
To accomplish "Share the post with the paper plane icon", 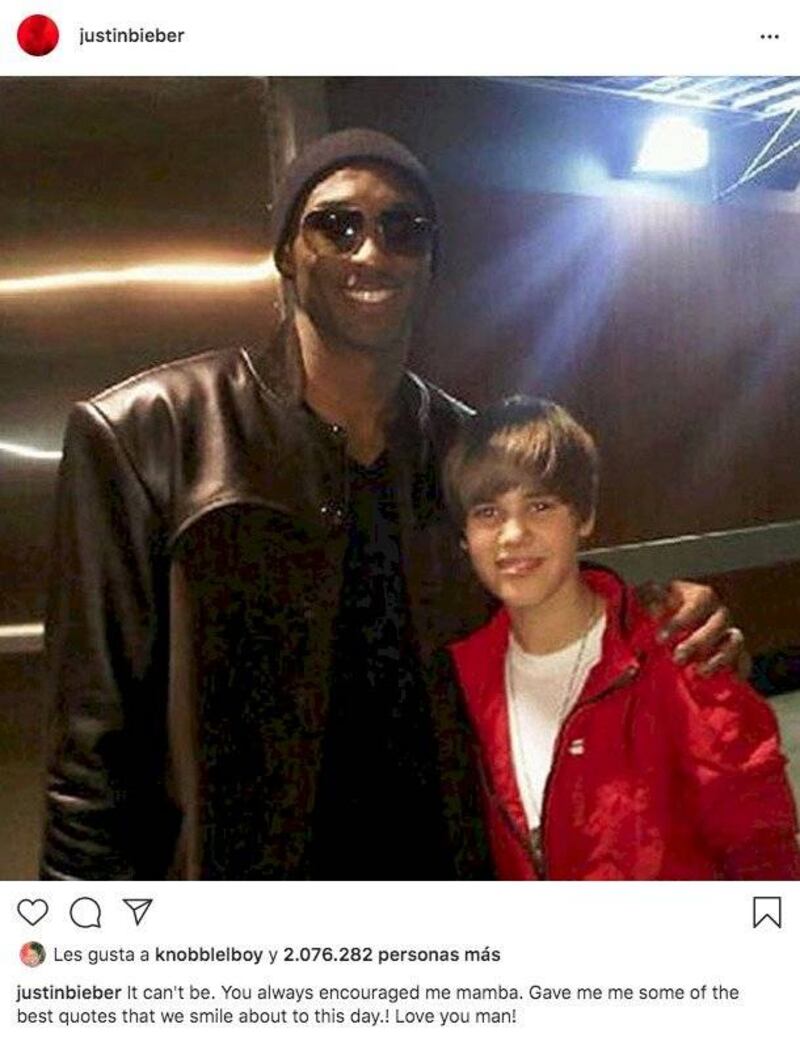I will pyautogui.click(x=137, y=911).
